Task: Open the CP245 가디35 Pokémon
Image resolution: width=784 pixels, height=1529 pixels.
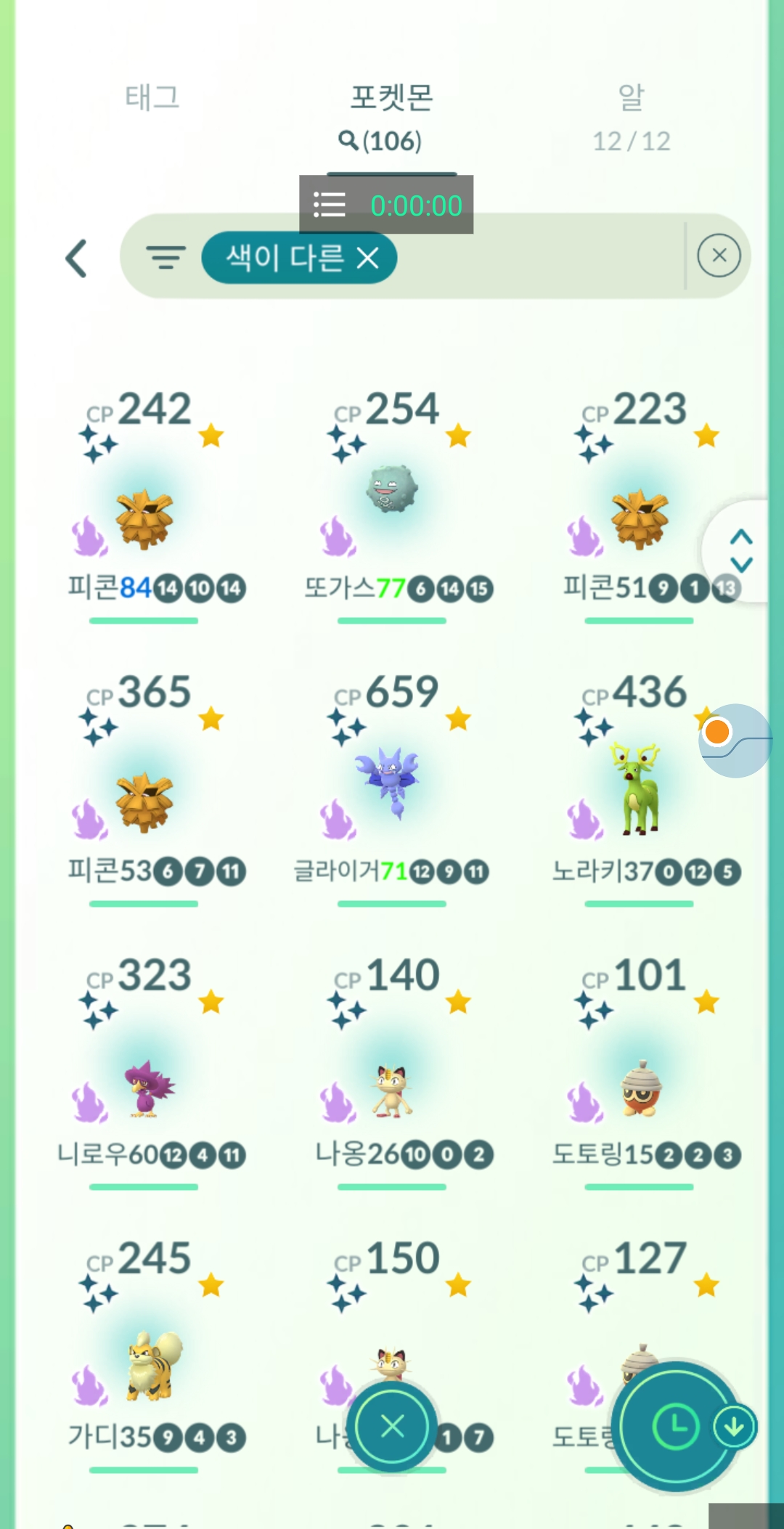Action: 154,1365
